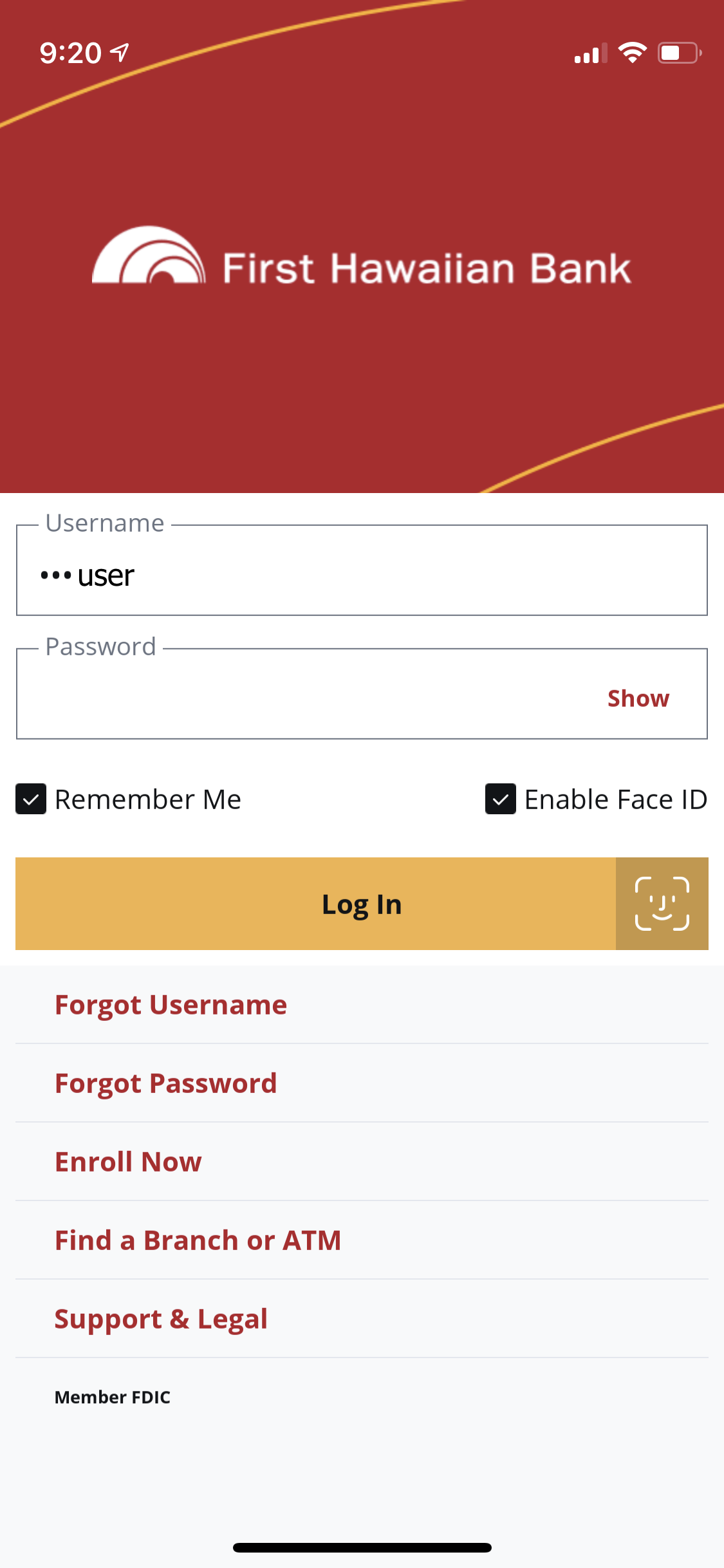
Task: Sign in using the Face ID icon
Action: pyautogui.click(x=662, y=904)
